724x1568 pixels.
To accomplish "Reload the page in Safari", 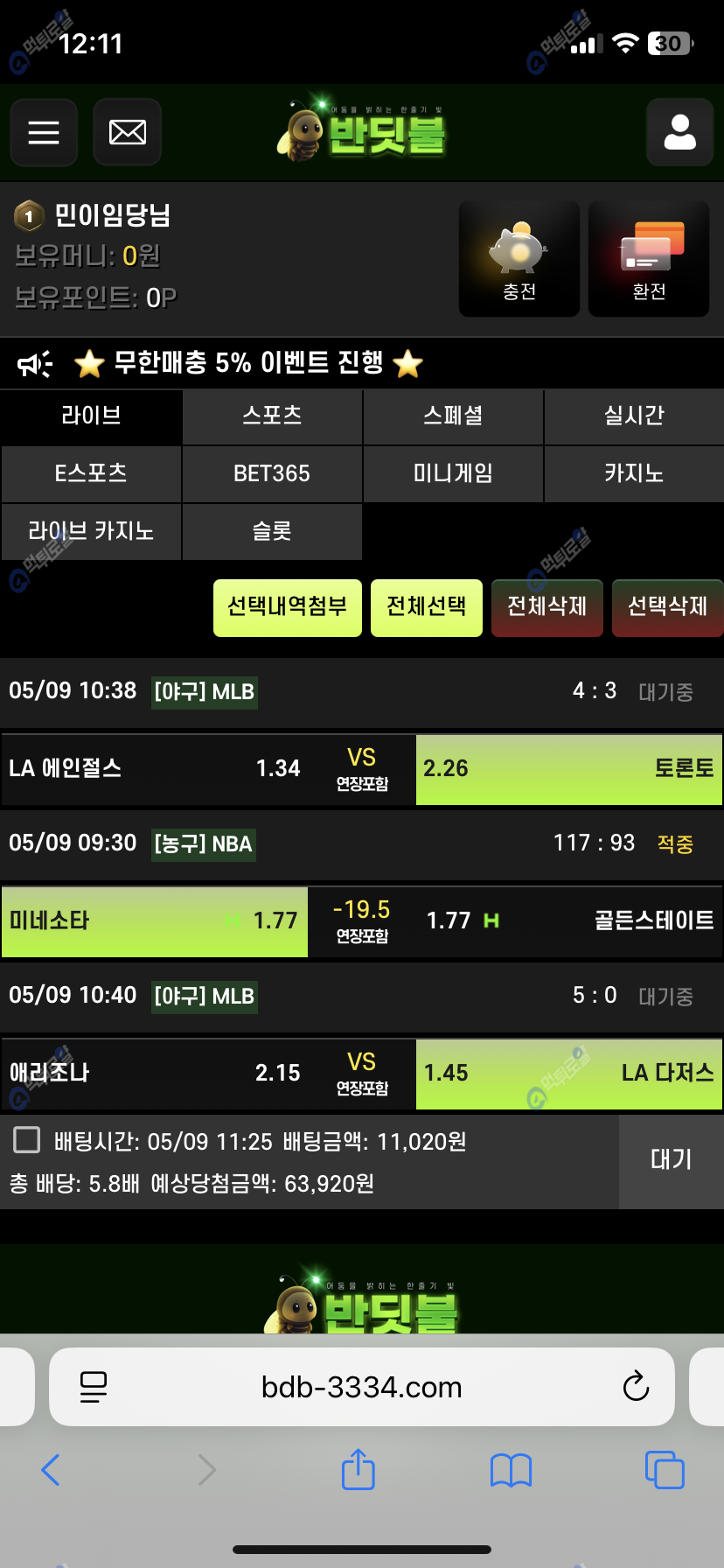I will pos(636,1386).
